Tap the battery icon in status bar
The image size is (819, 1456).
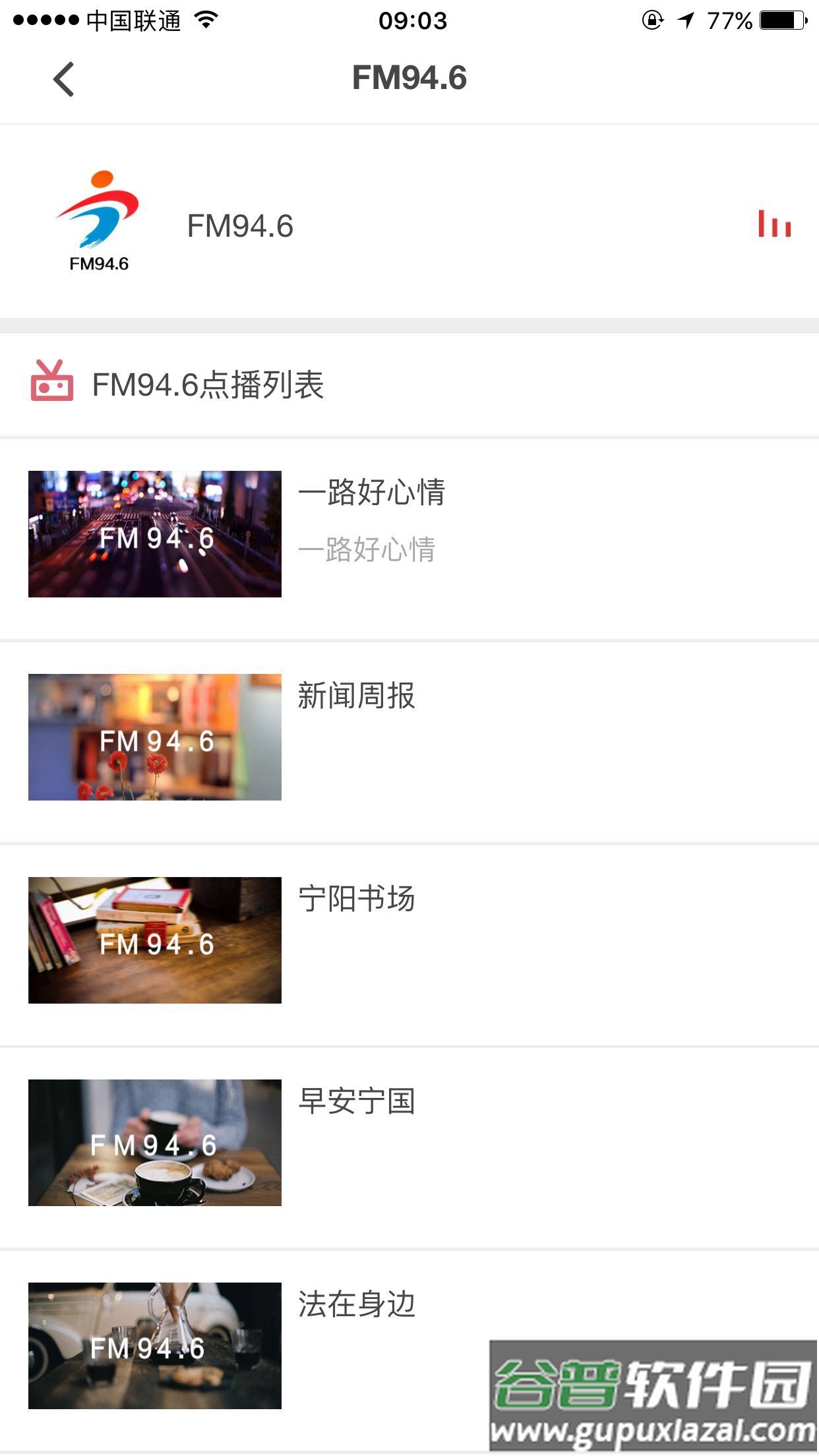pyautogui.click(x=781, y=20)
